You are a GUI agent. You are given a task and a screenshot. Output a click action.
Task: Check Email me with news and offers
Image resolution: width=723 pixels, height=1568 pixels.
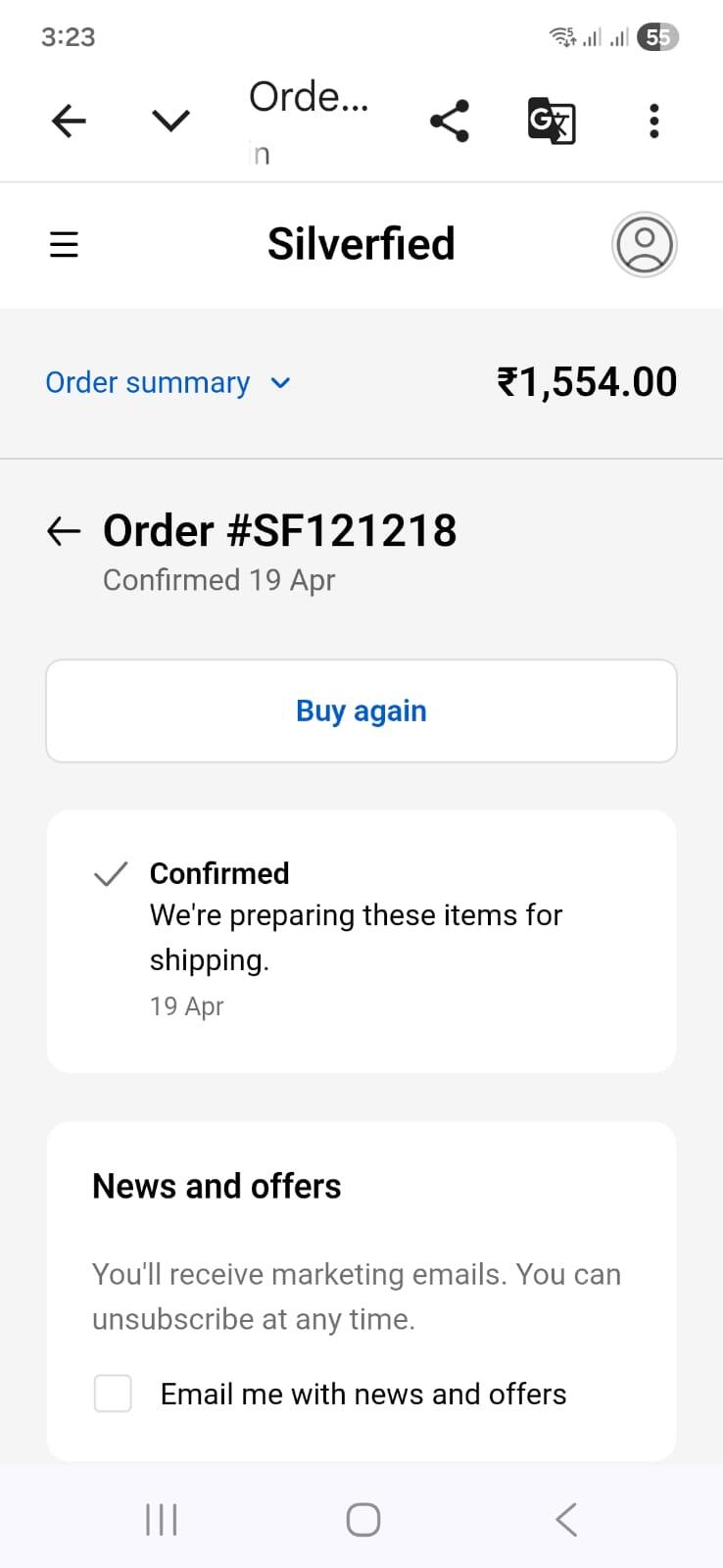(113, 1393)
